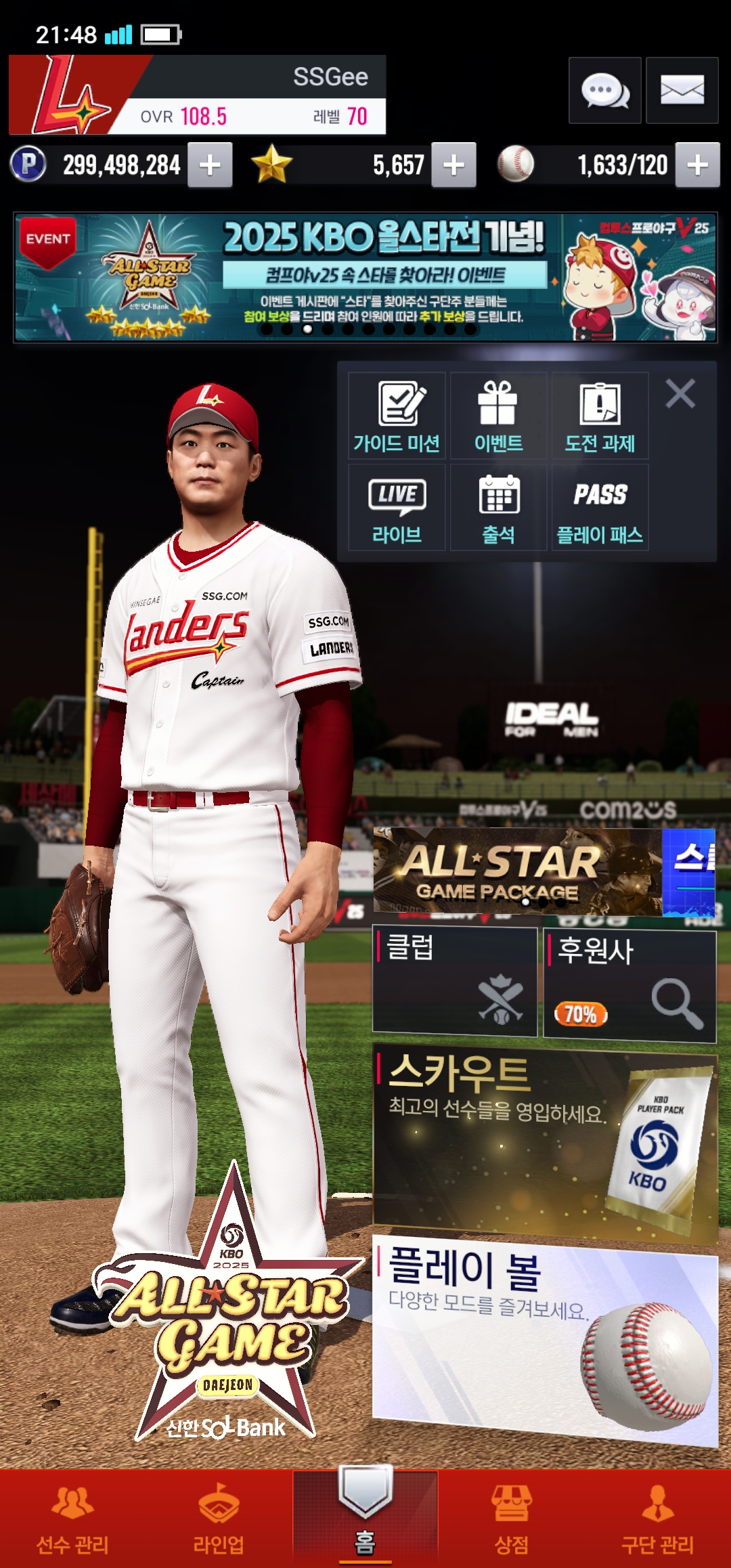
Task: Open the 후원사 tile
Action: point(629,985)
